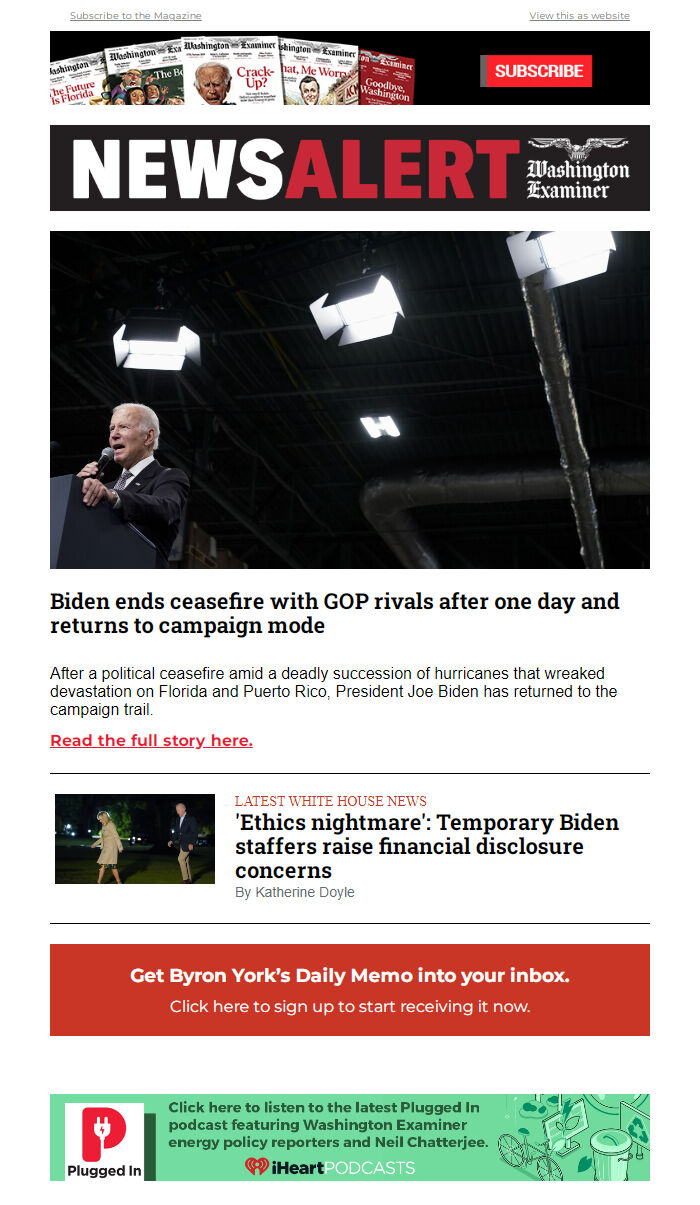Image resolution: width=700 pixels, height=1205 pixels.
Task: Listen to the Plugged In podcast banner
Action: click(x=349, y=1137)
